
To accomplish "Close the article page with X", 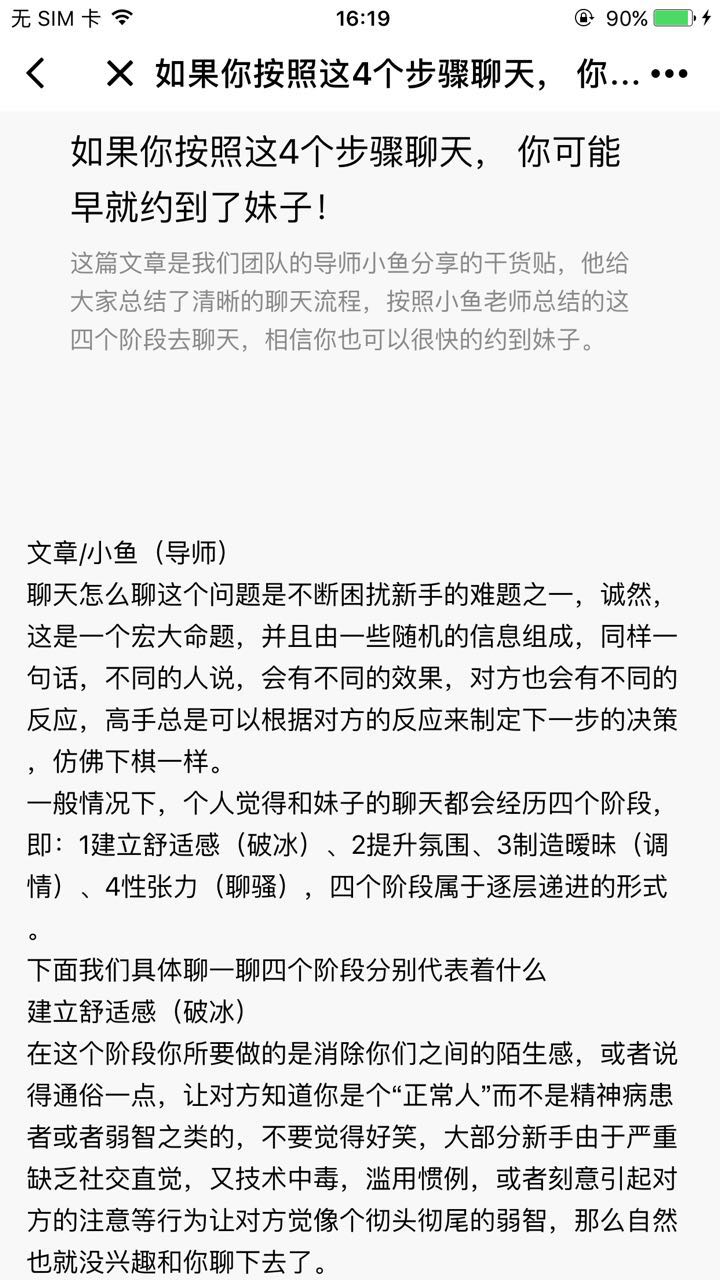I will (120, 73).
